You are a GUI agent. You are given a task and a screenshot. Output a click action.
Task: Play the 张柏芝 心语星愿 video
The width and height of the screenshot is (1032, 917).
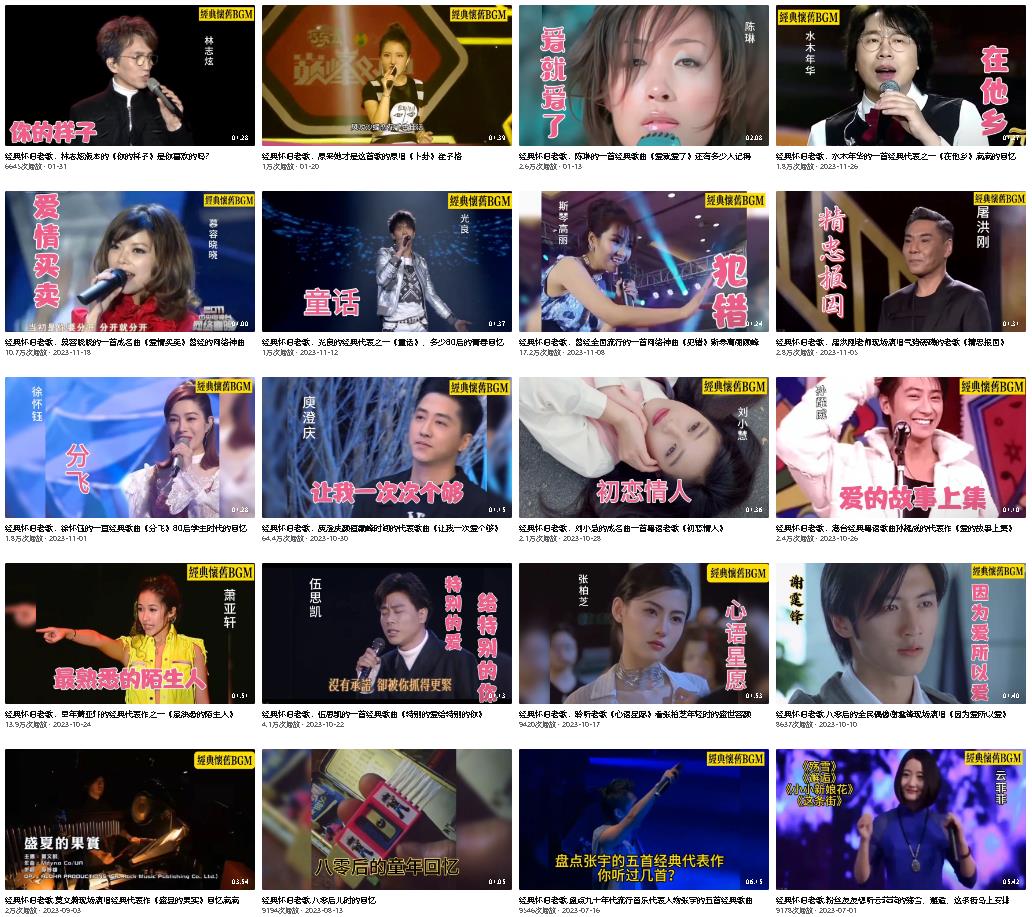643,634
